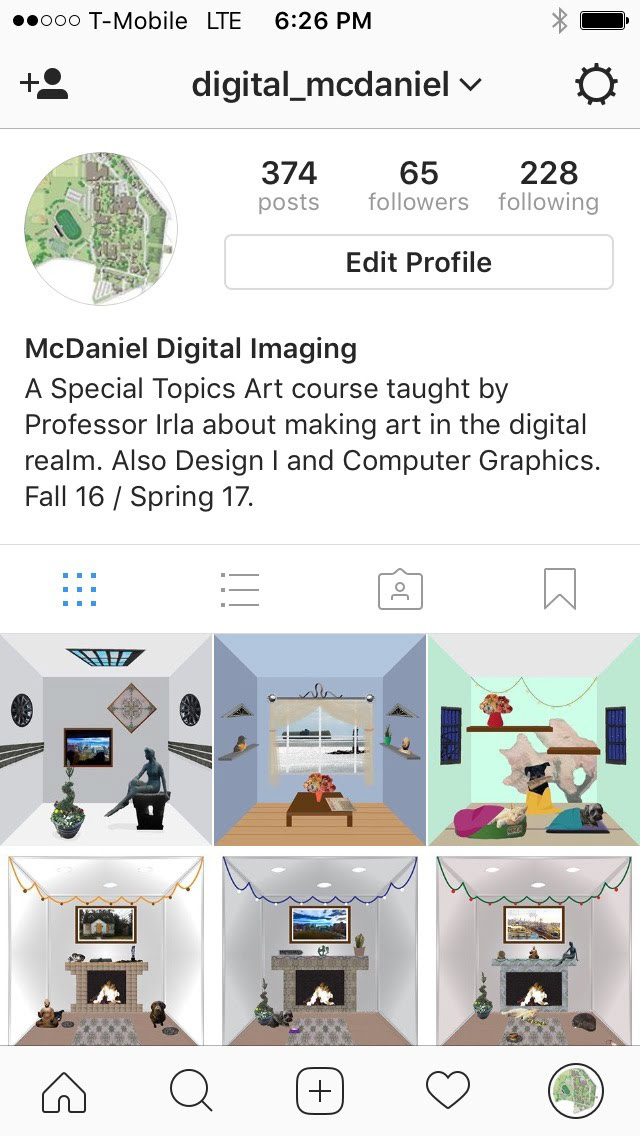Switch to grid view tab
The image size is (640, 1136).
click(79, 589)
